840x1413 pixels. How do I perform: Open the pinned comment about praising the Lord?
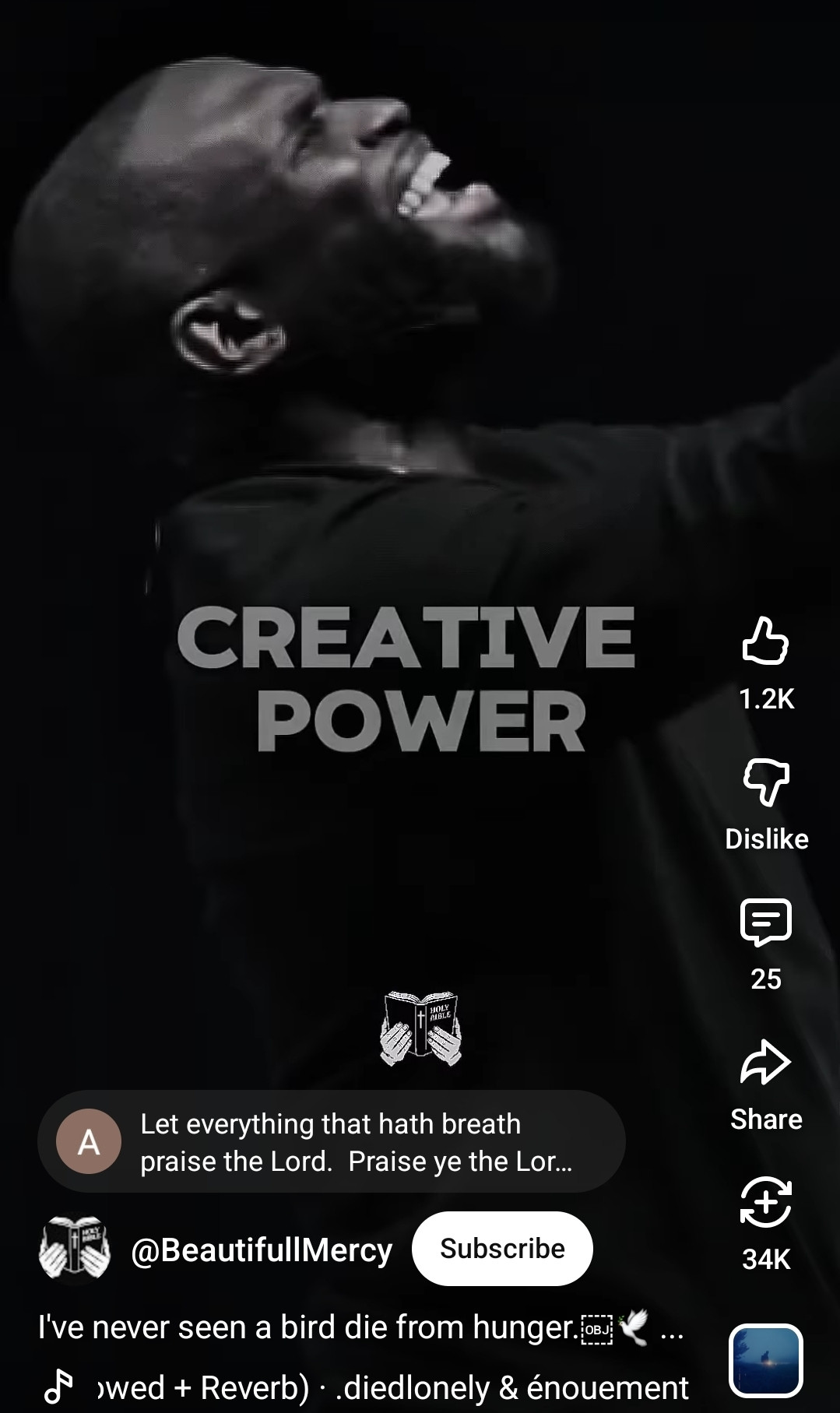point(332,1142)
